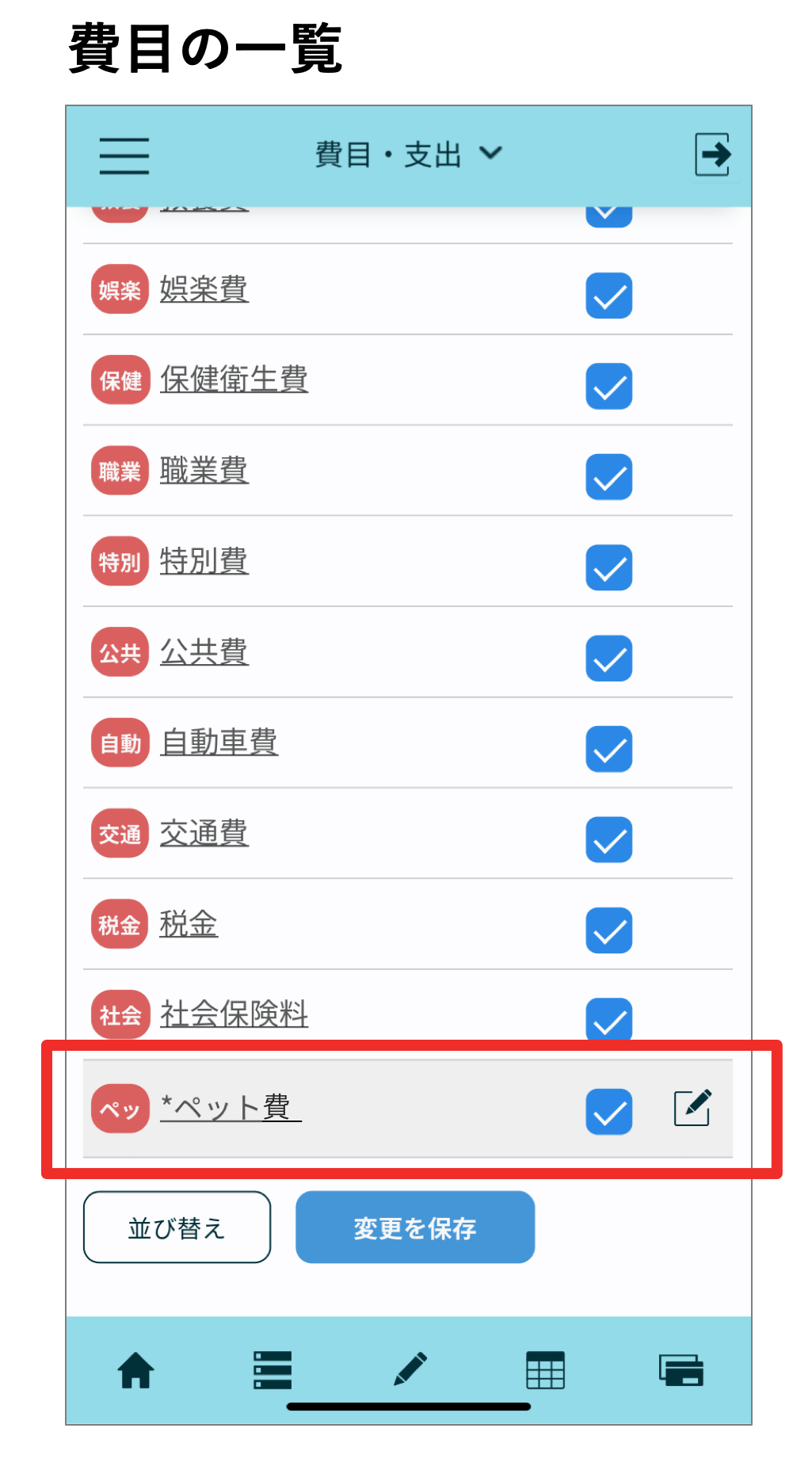Uncheck the 保健衛生費 checkbox
The image size is (812, 1470).
608,387
